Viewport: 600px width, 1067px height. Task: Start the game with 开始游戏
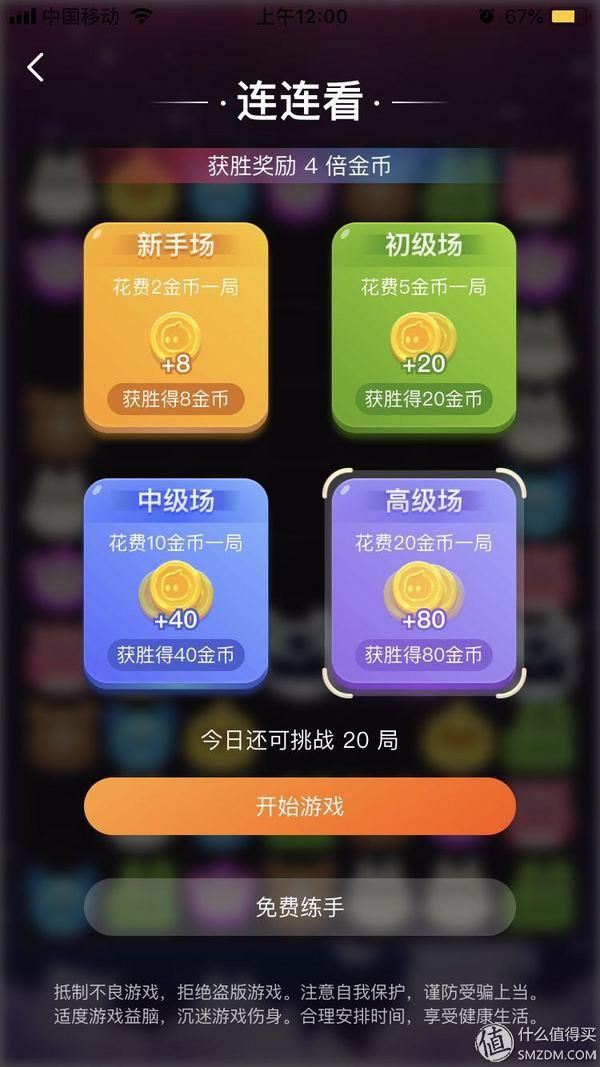point(299,806)
